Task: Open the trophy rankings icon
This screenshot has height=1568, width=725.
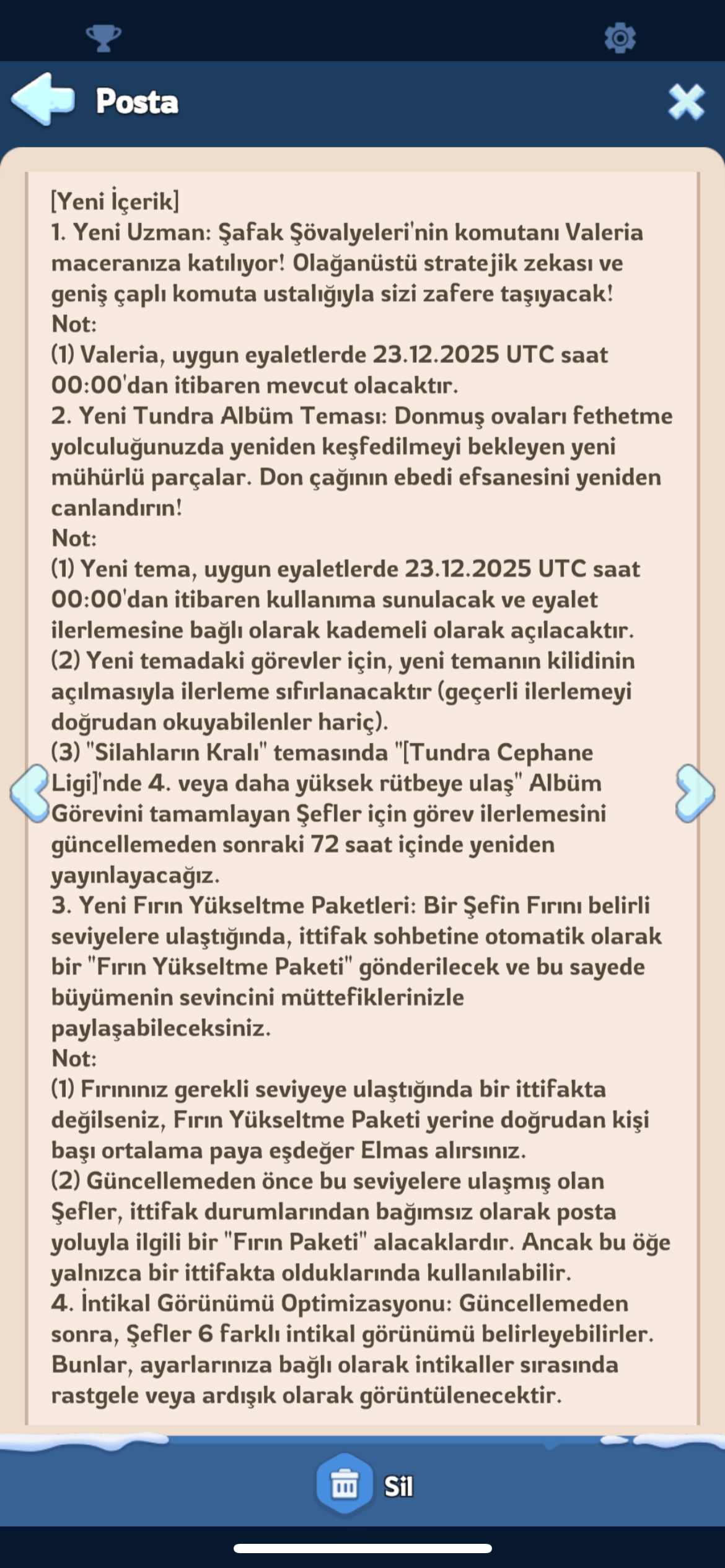Action: tap(103, 38)
